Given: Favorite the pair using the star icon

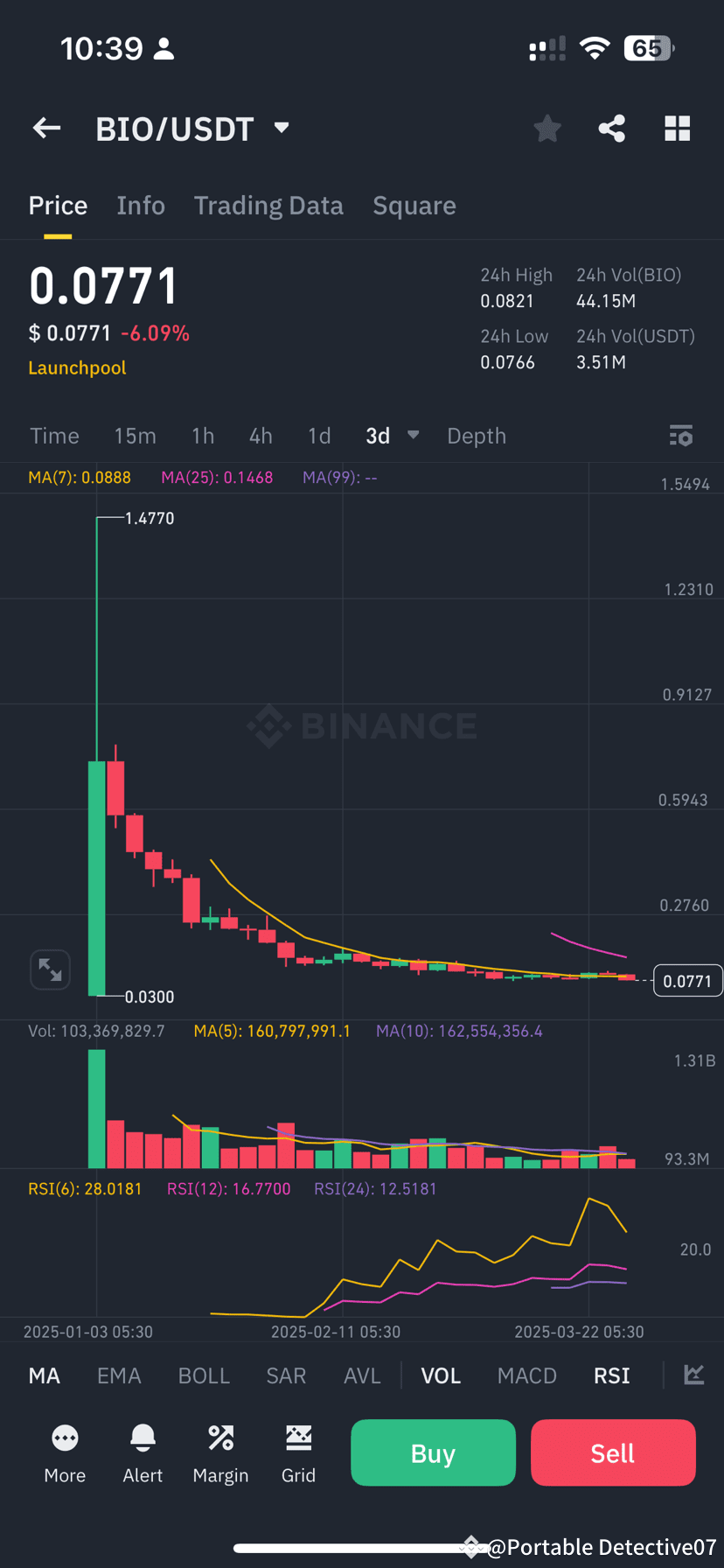Looking at the screenshot, I should coord(547,128).
